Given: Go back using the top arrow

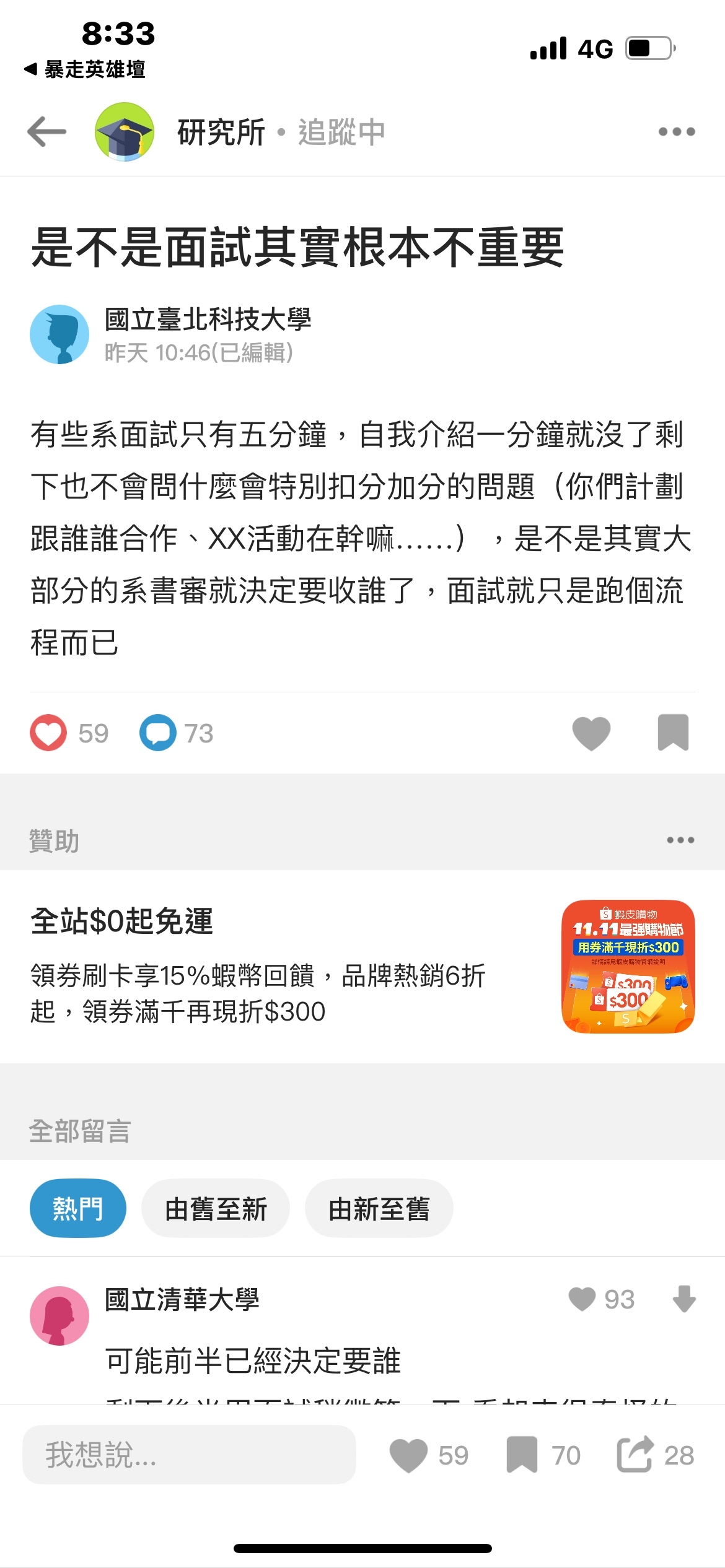Looking at the screenshot, I should [x=47, y=132].
